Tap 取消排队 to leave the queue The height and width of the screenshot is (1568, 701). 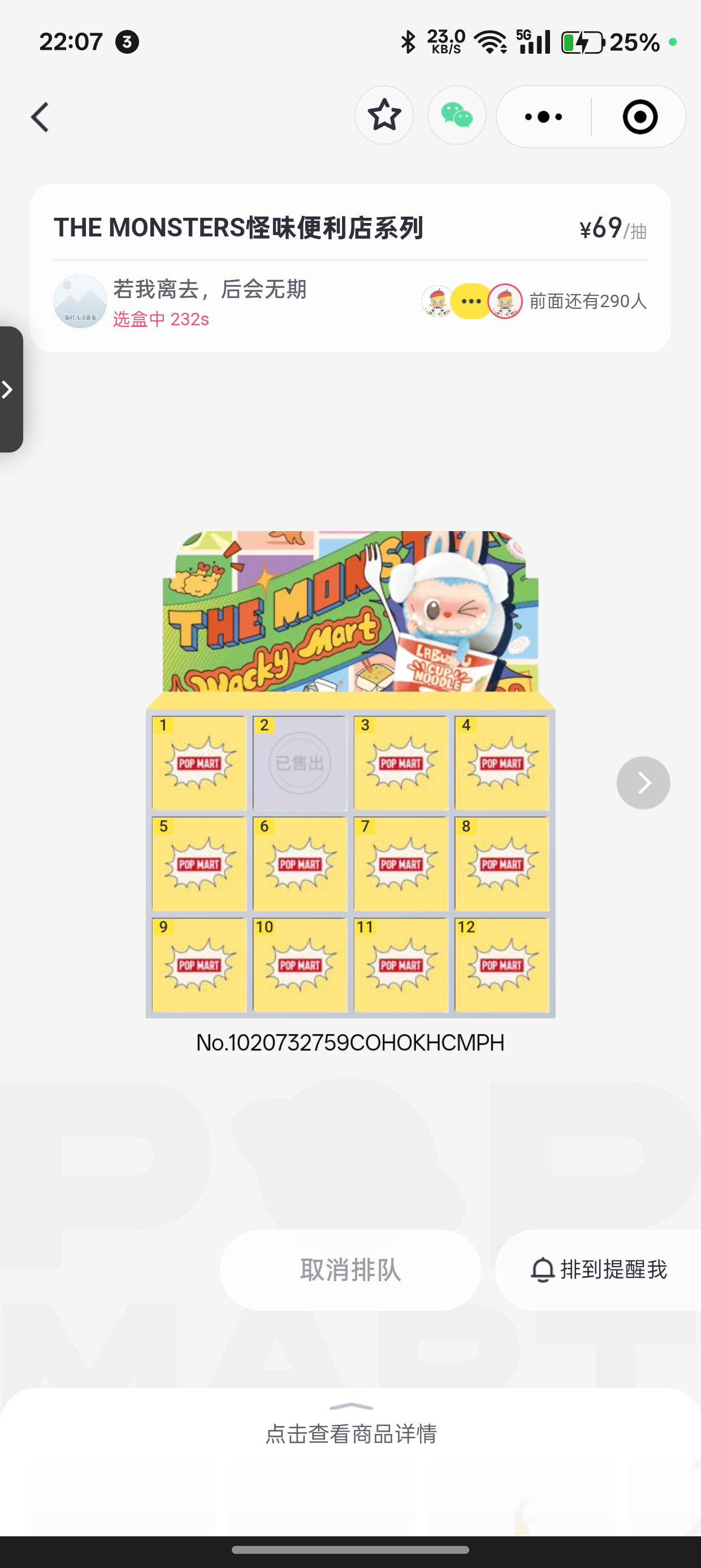350,1270
